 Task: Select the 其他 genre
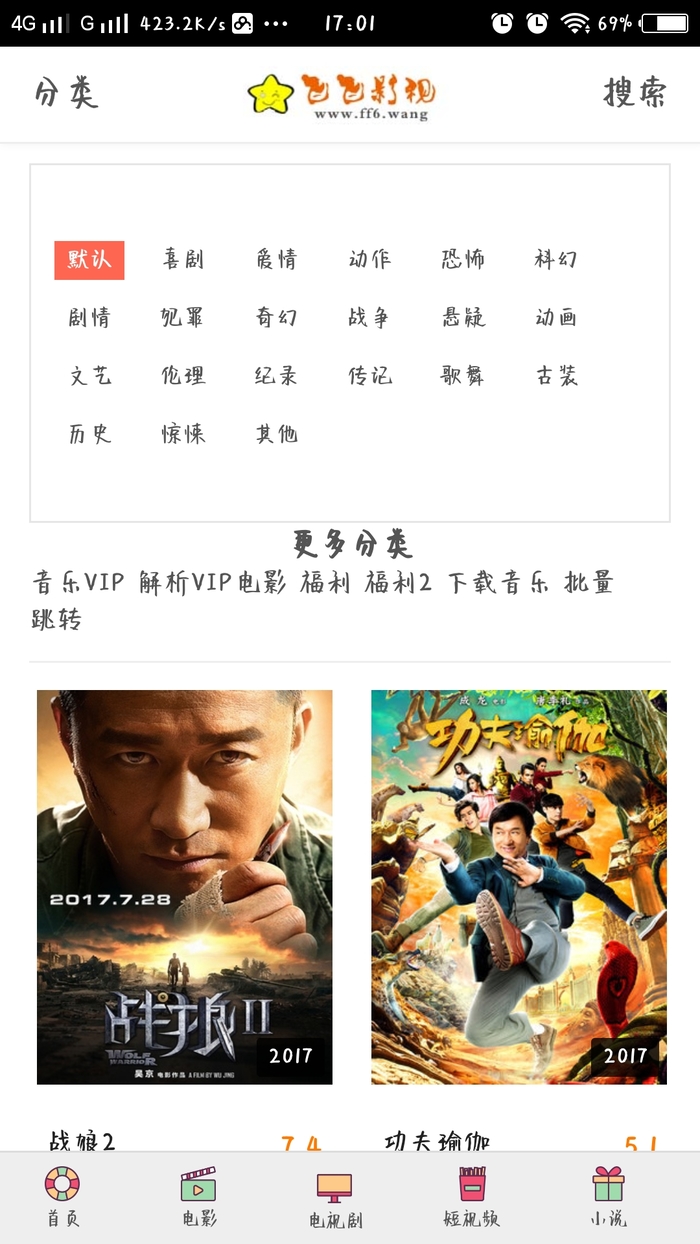277,434
